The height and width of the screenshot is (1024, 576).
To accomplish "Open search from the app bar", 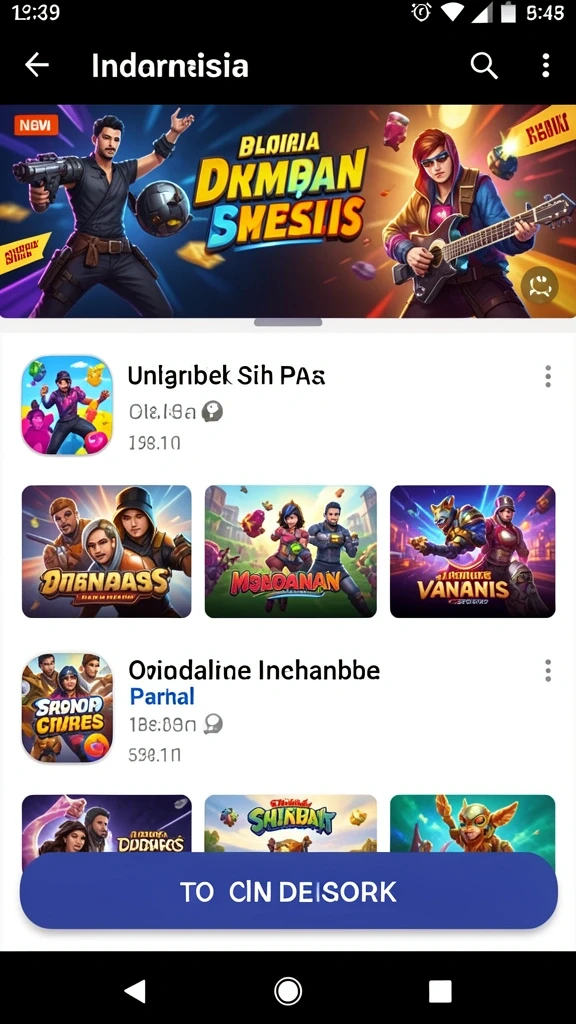I will coord(484,65).
